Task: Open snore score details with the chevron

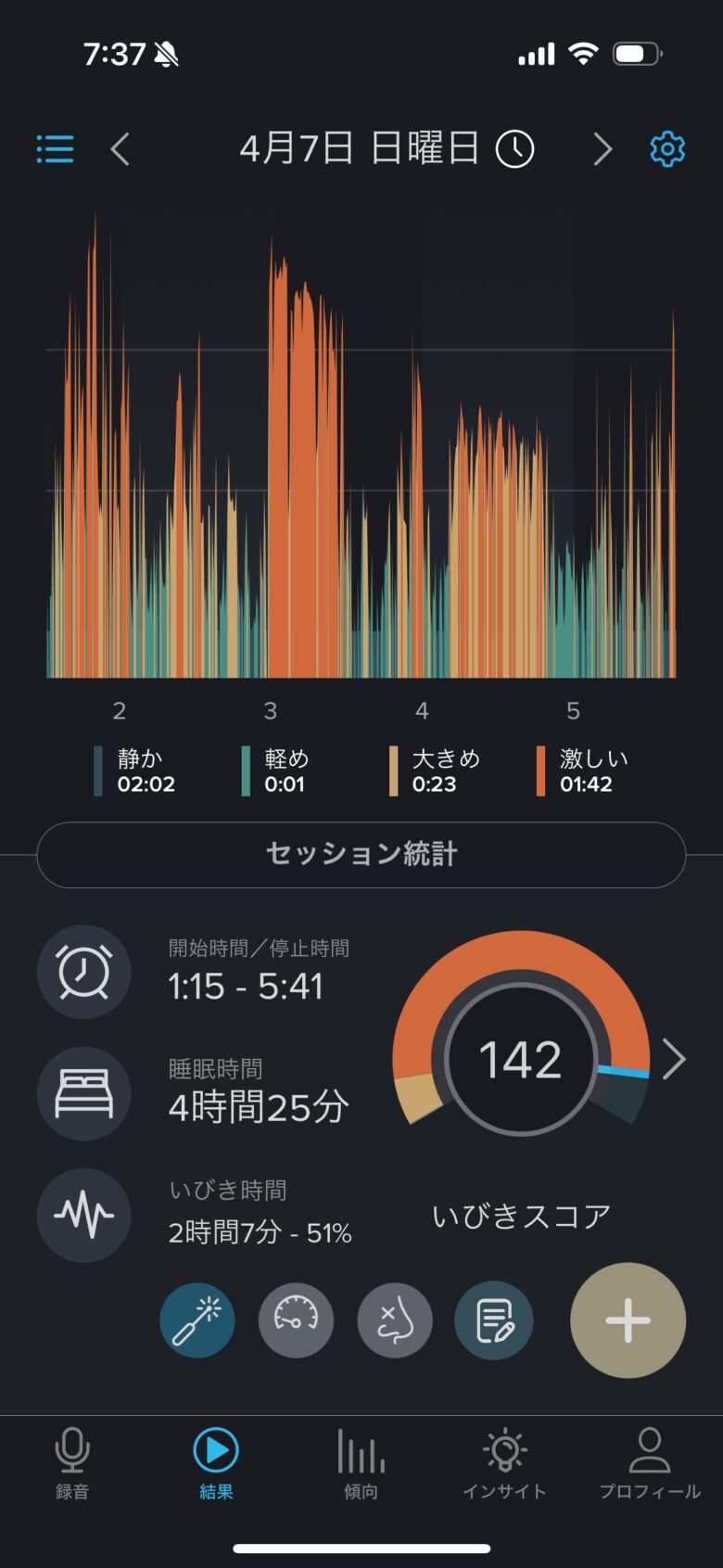Action: pos(674,1059)
